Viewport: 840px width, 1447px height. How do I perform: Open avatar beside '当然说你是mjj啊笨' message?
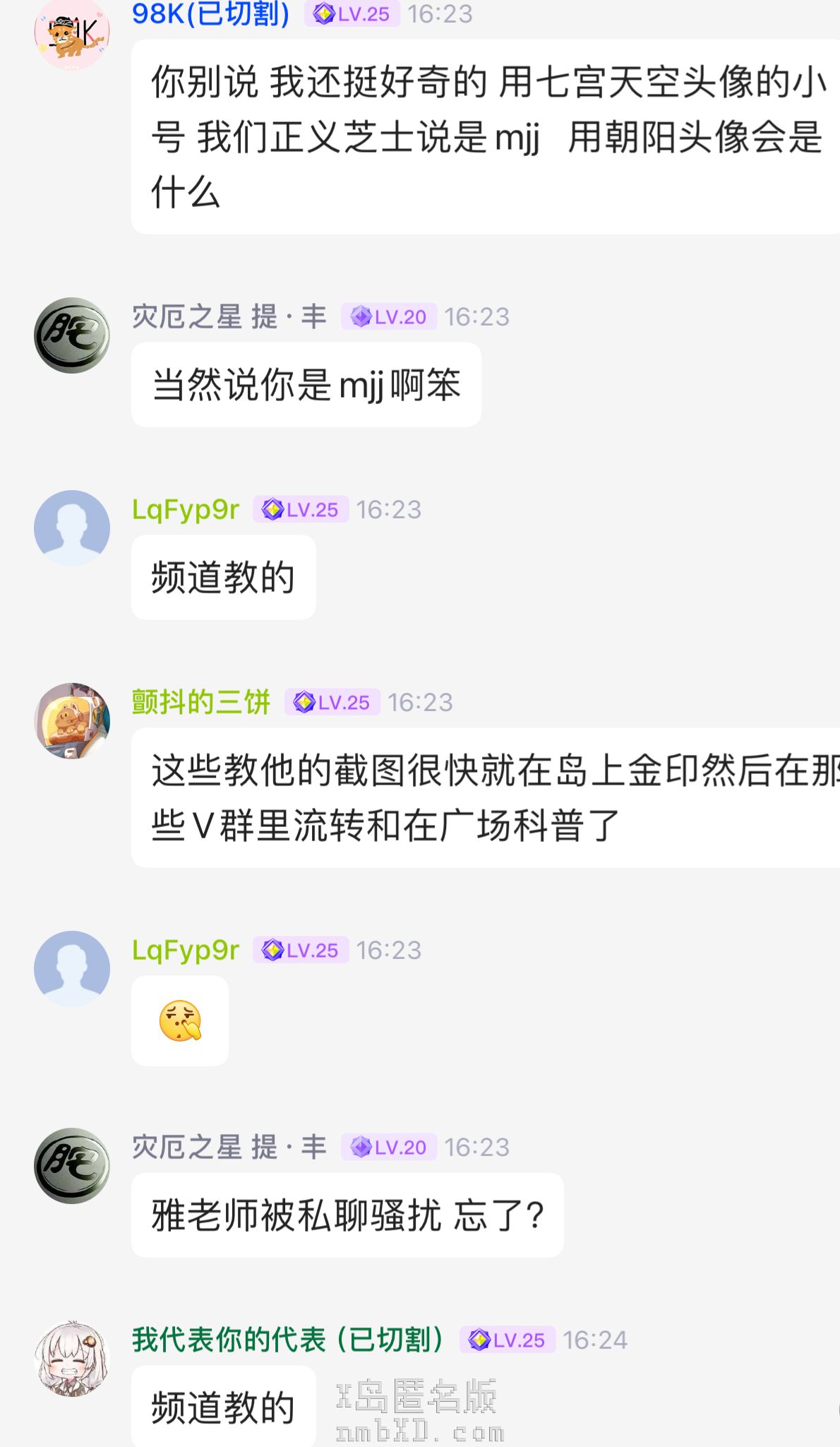pos(72,335)
